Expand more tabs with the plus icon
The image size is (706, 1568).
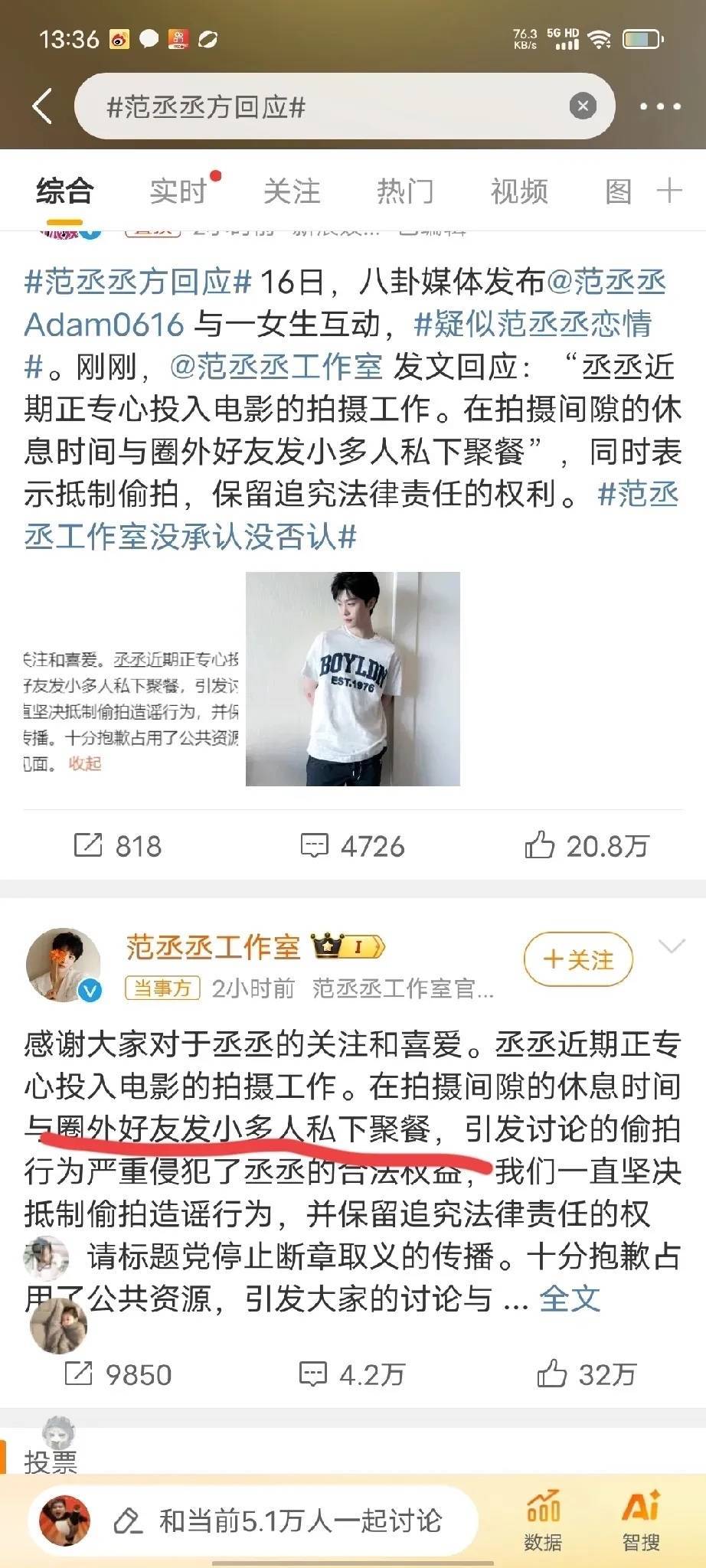[x=669, y=191]
